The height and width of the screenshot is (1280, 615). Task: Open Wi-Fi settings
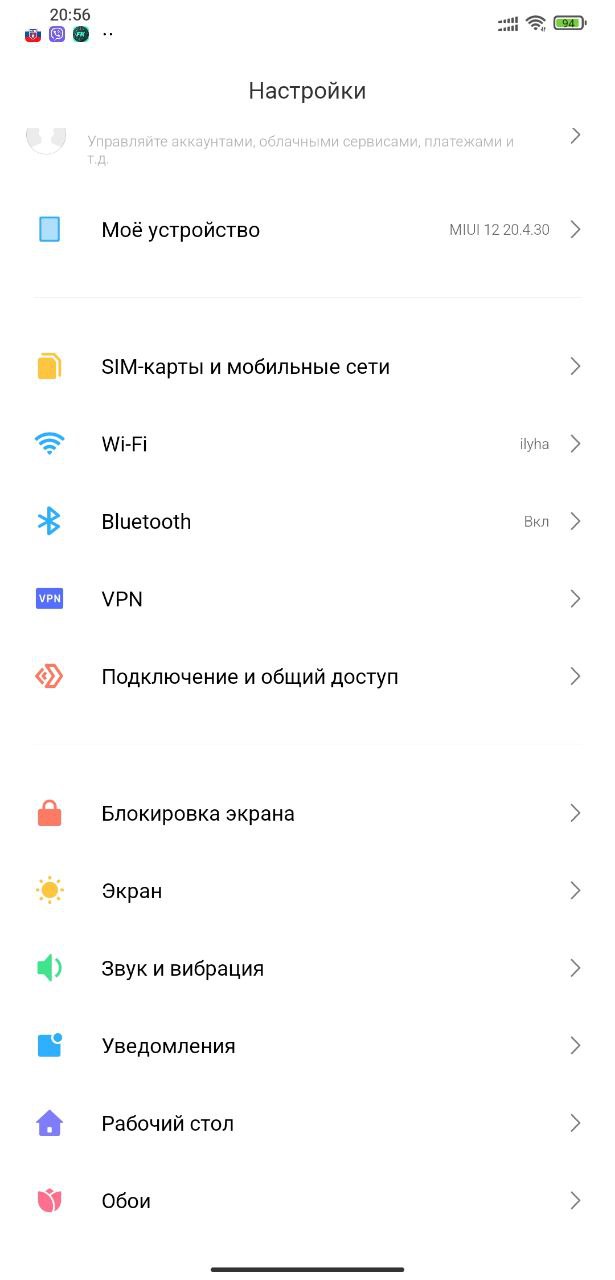click(307, 444)
